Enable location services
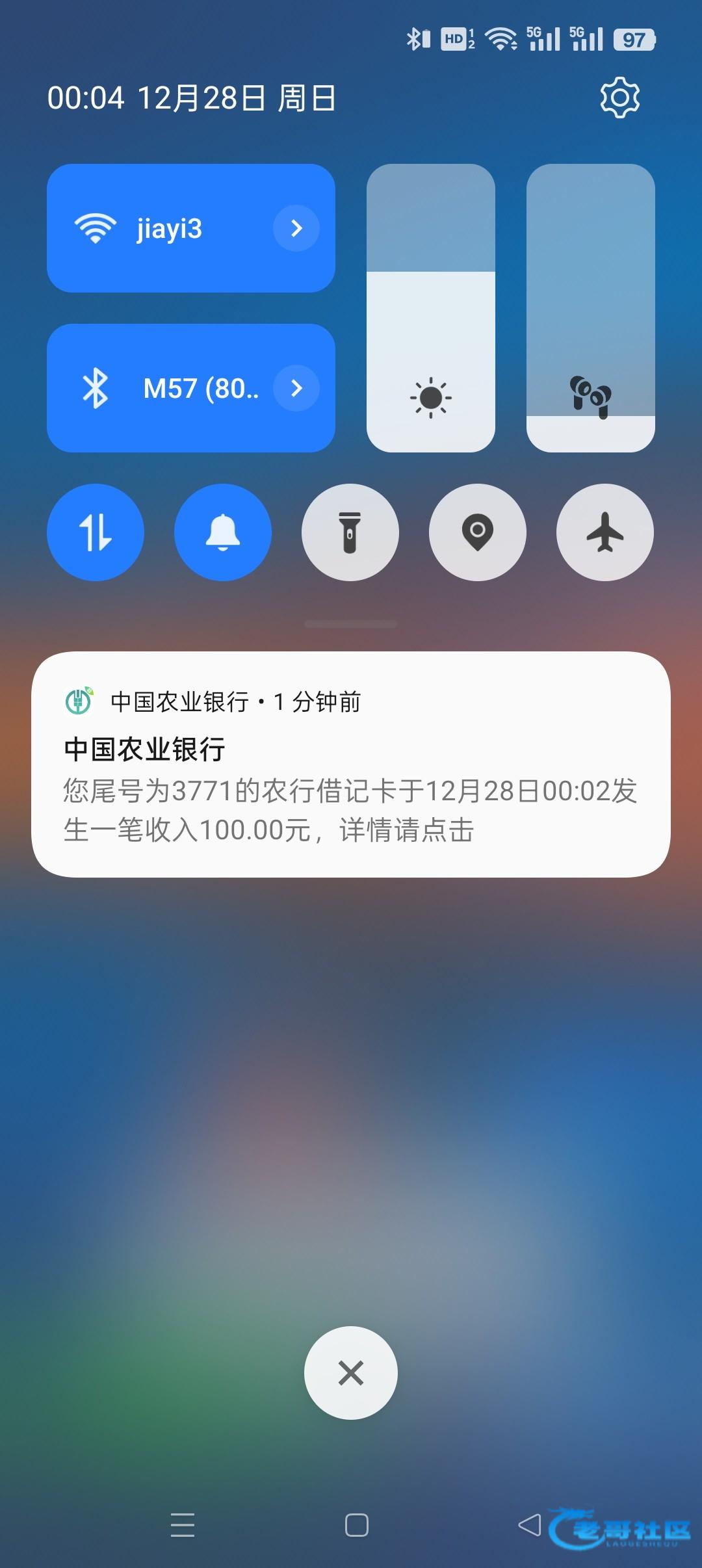 click(478, 532)
